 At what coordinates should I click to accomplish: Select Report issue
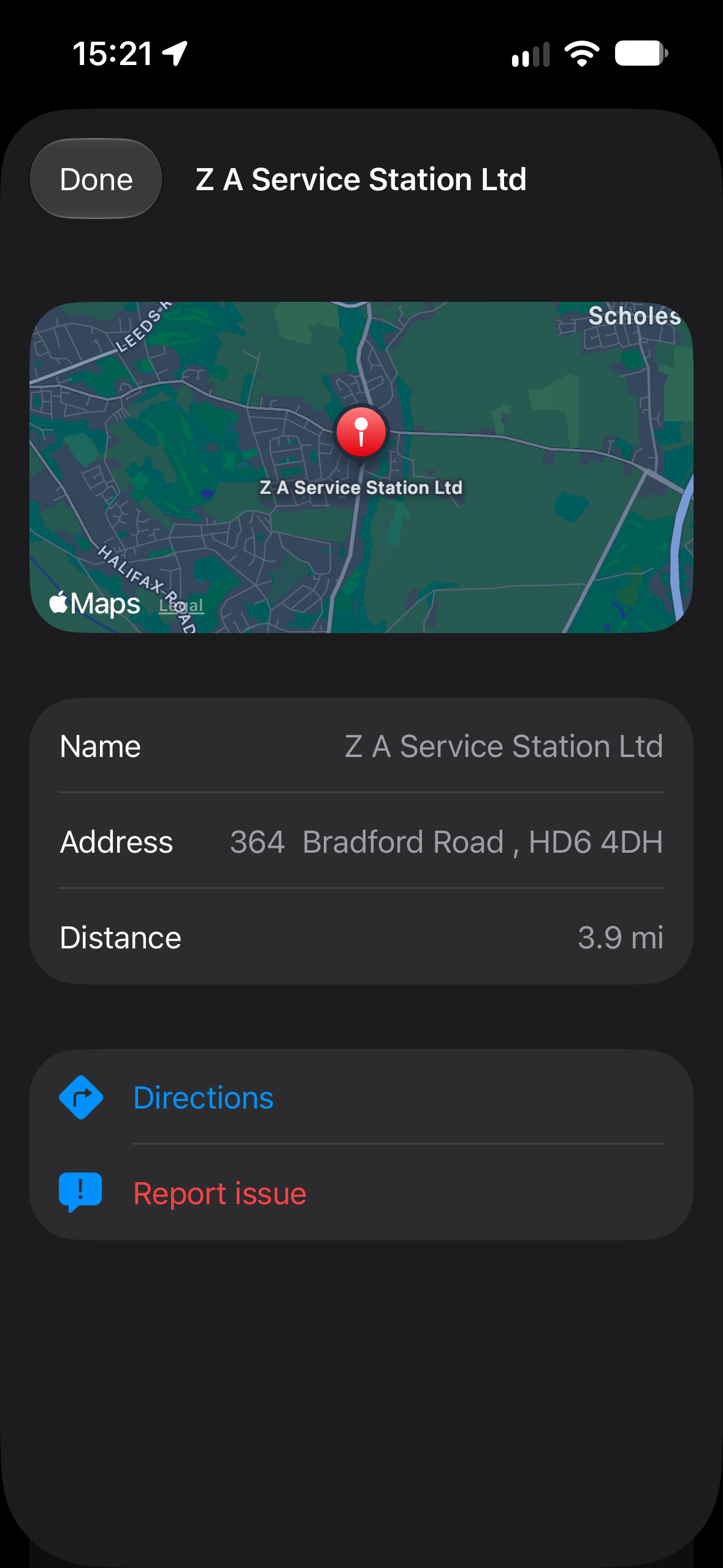pos(361,1193)
